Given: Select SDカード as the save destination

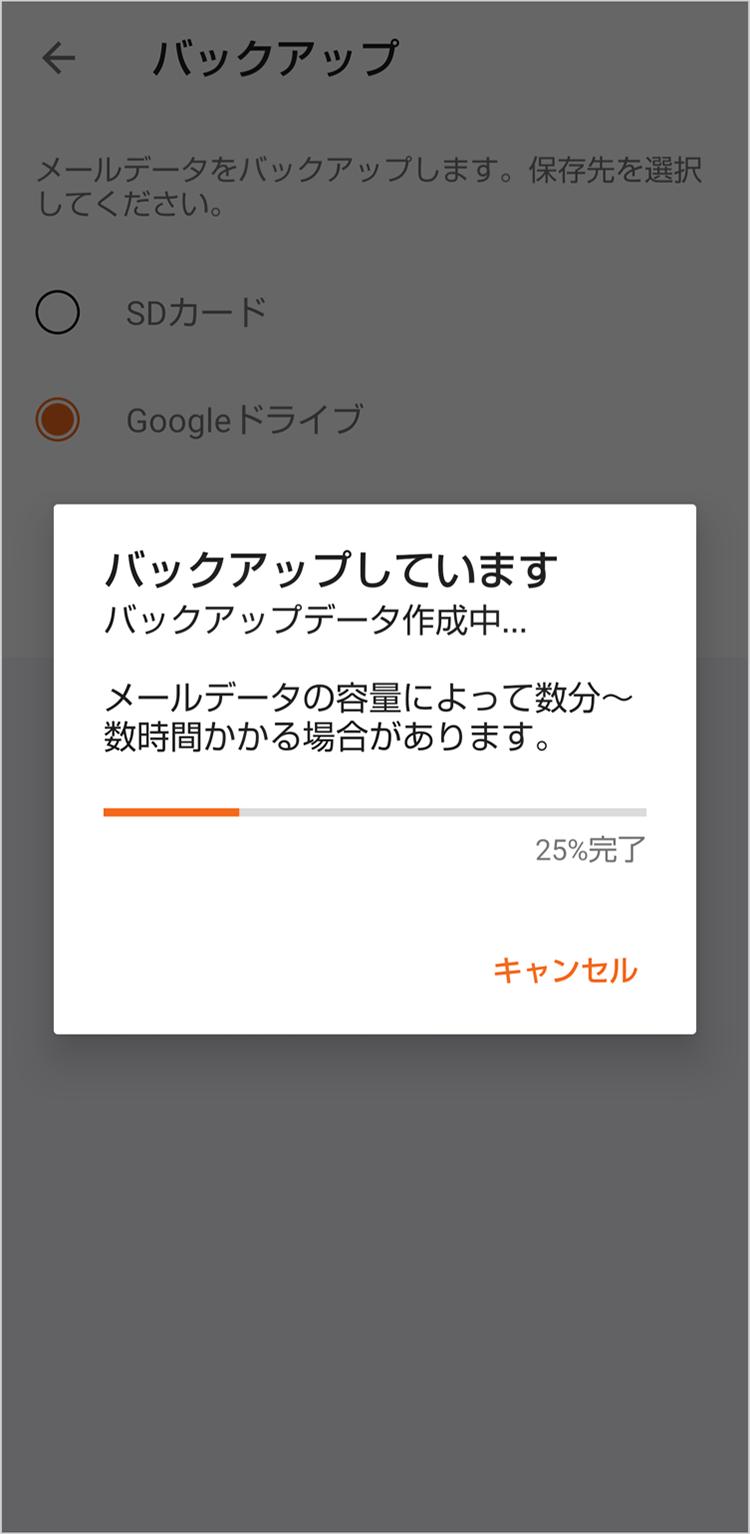Looking at the screenshot, I should click(x=58, y=313).
